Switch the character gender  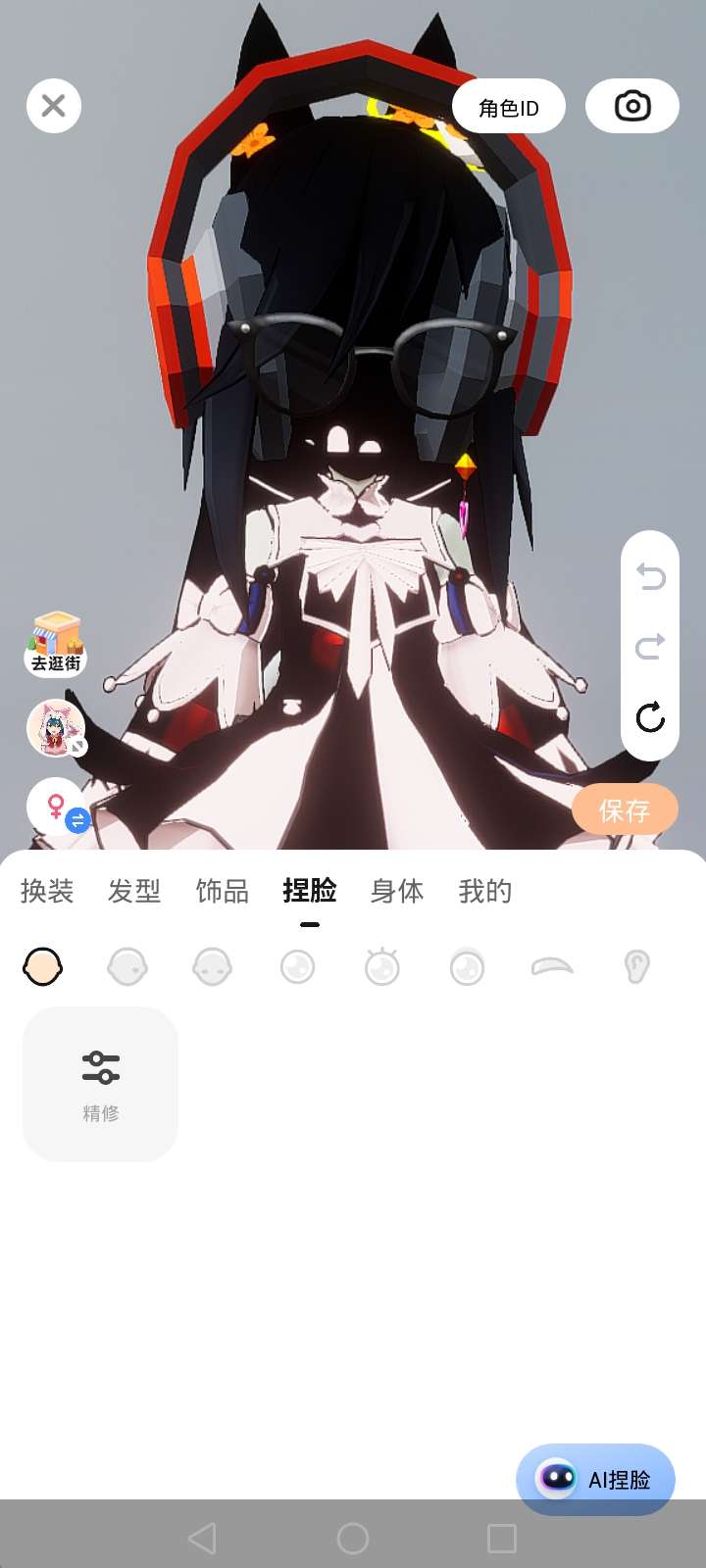pos(58,807)
